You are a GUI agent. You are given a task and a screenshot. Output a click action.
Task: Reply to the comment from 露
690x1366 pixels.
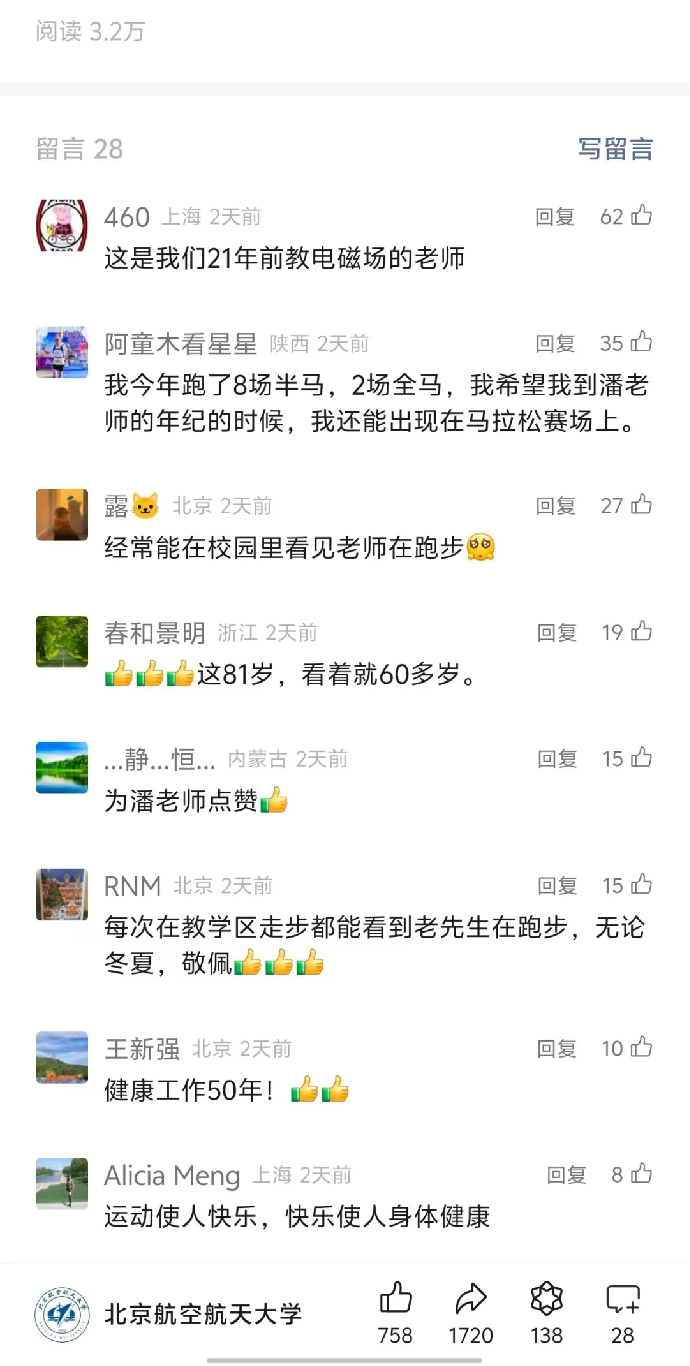555,506
